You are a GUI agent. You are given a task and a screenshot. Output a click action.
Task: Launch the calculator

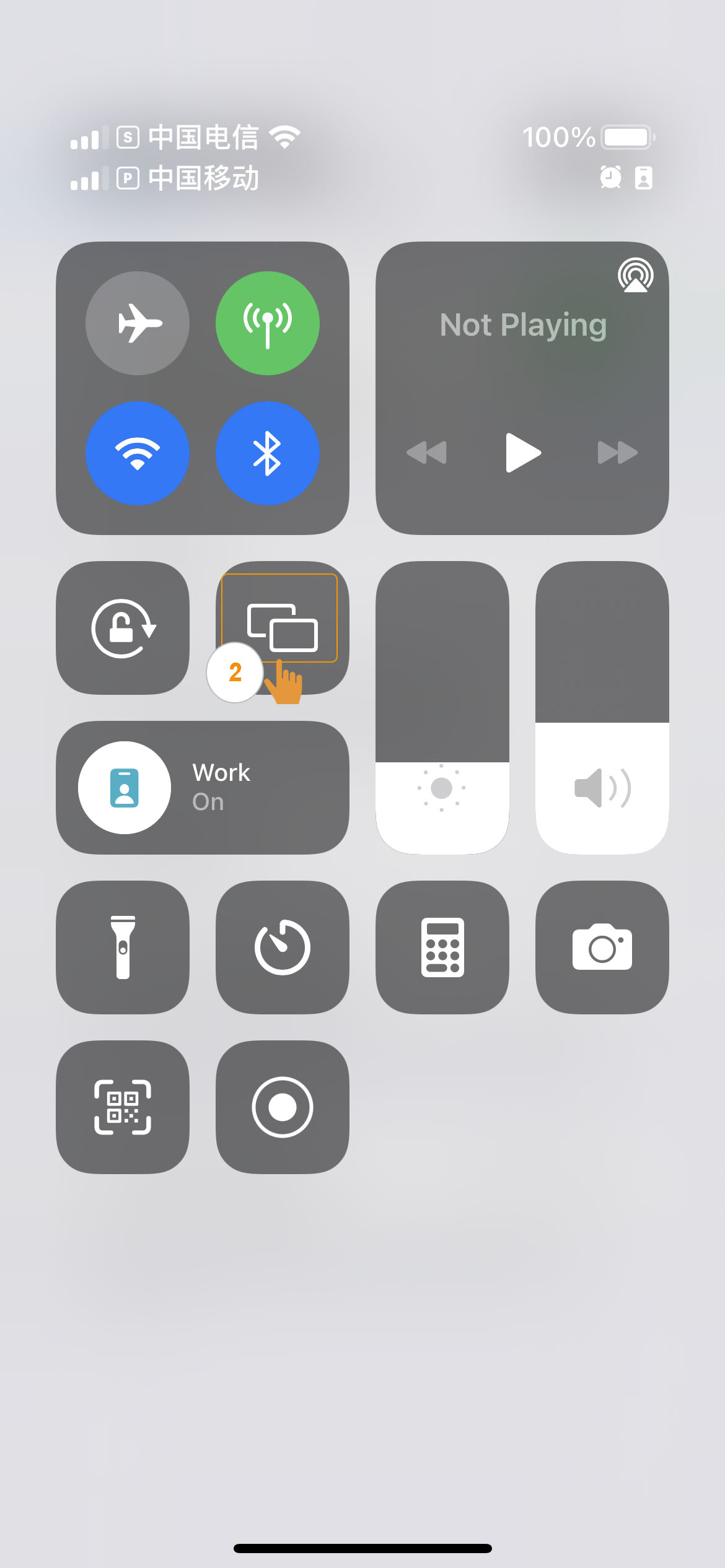442,947
